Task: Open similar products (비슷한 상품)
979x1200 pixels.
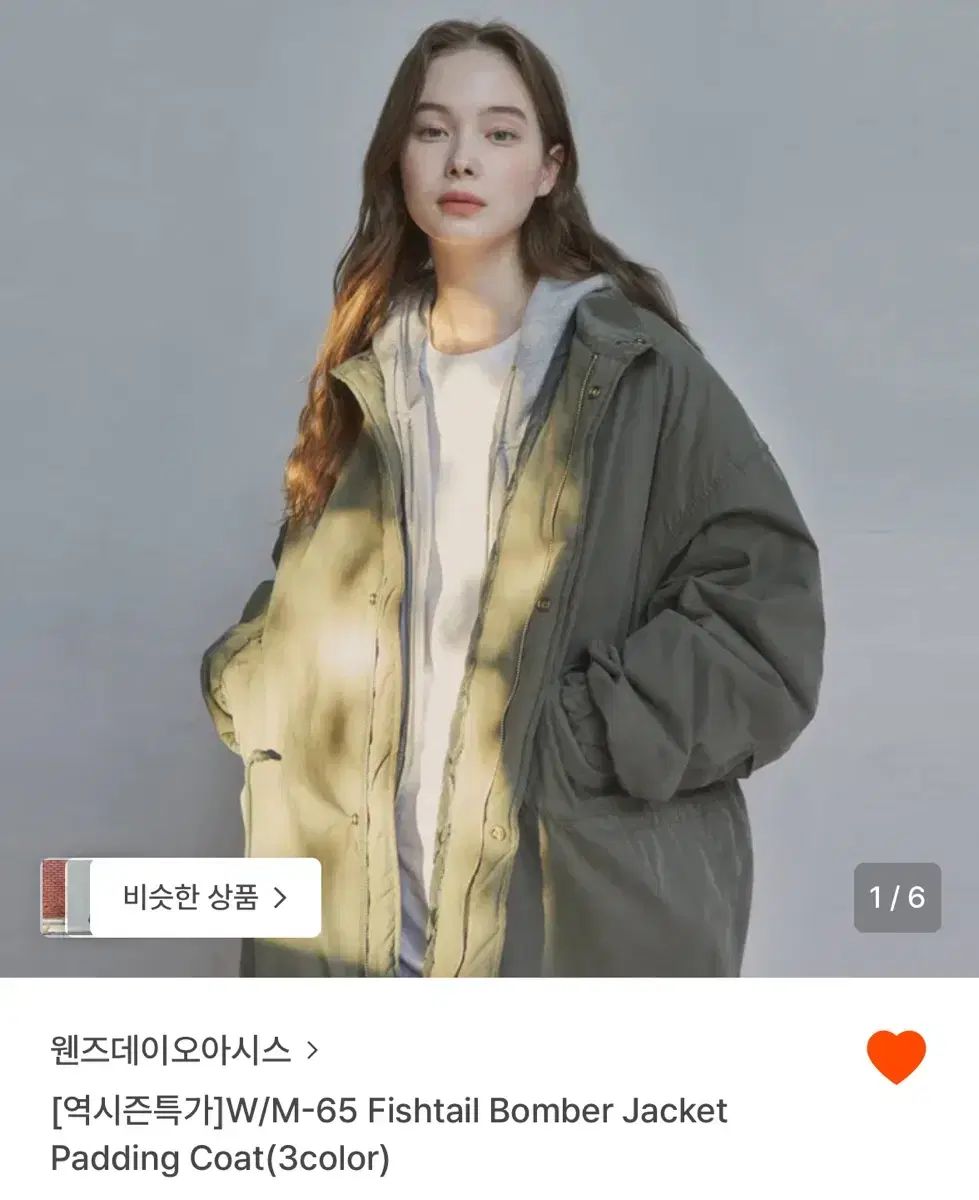Action: 204,897
